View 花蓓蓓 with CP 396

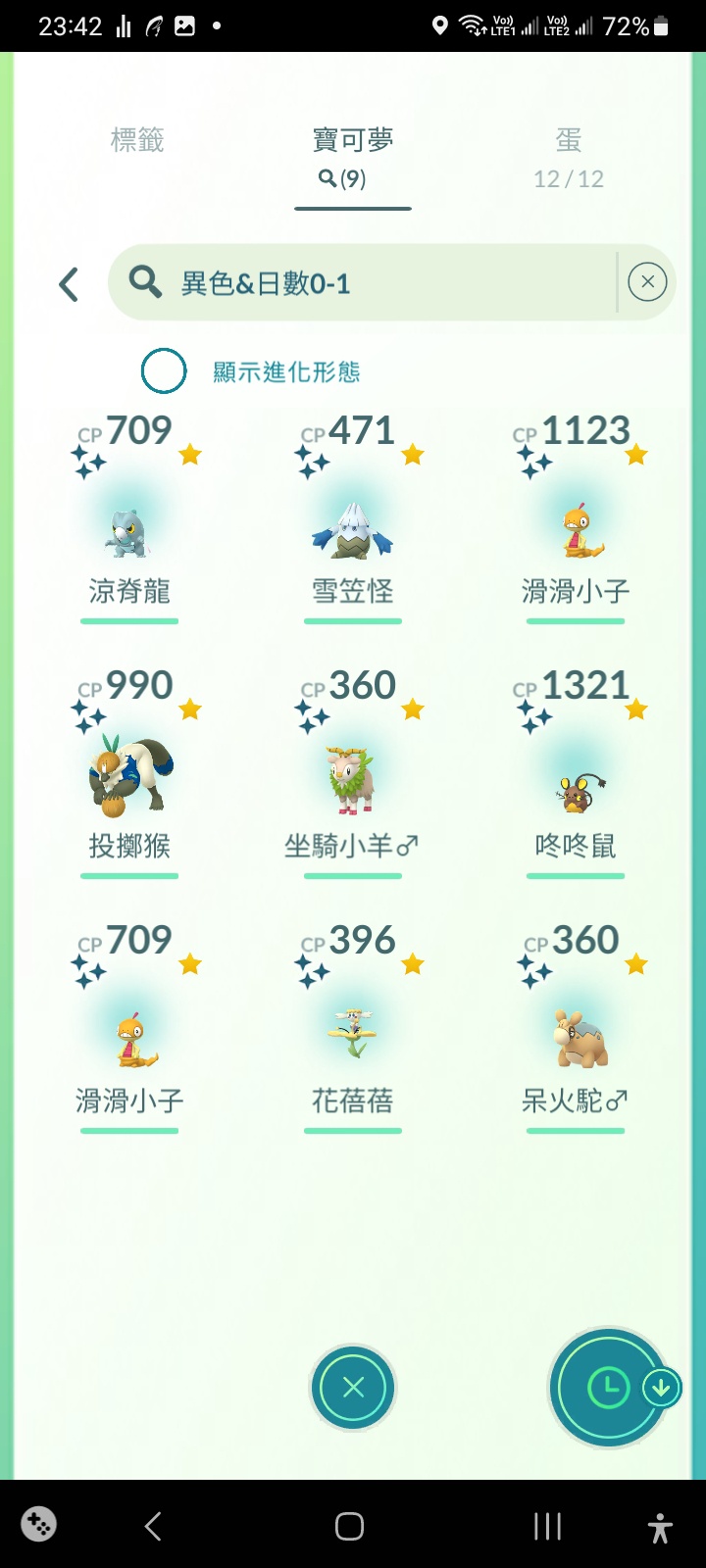353,1029
